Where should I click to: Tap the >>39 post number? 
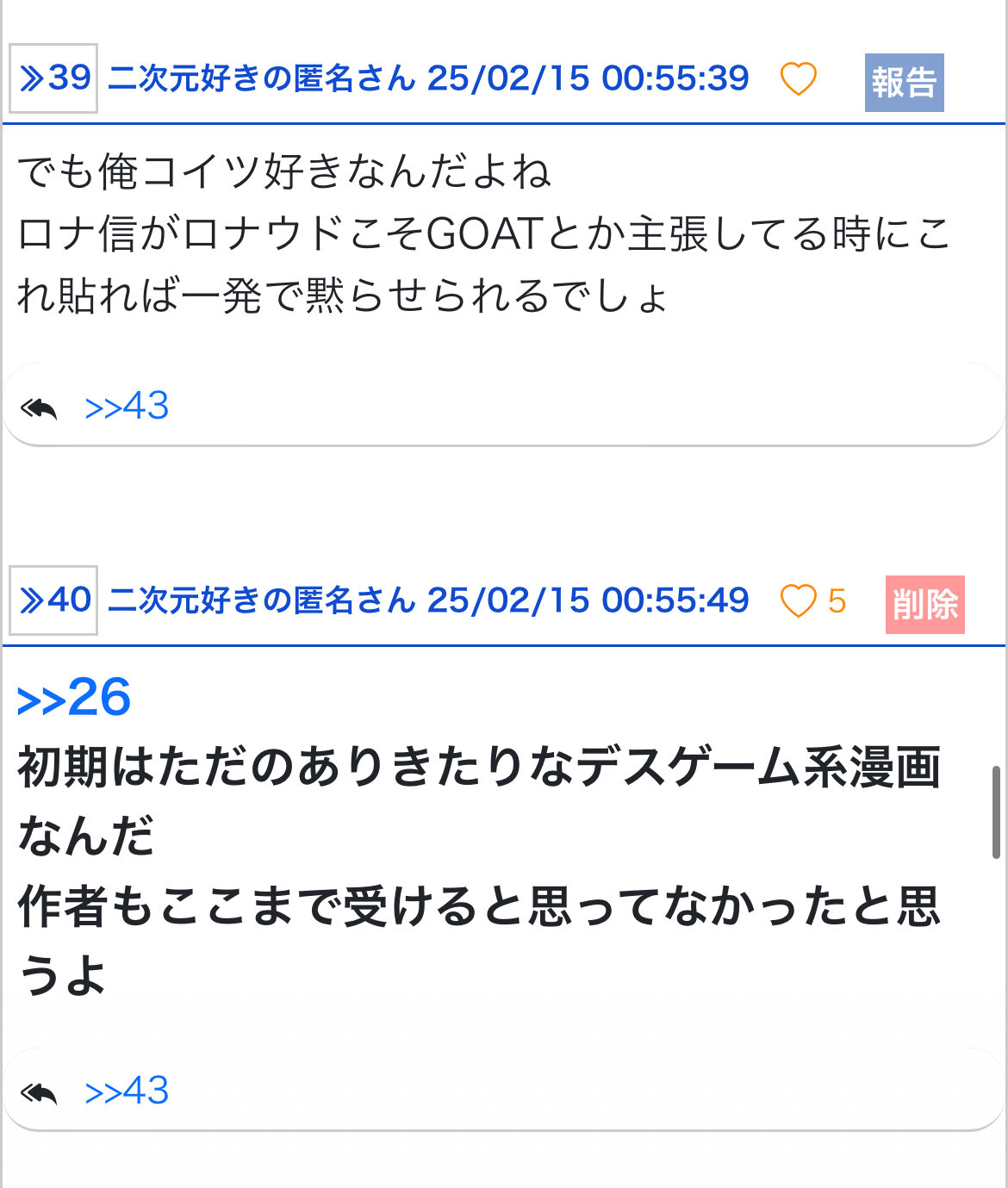pyautogui.click(x=53, y=78)
